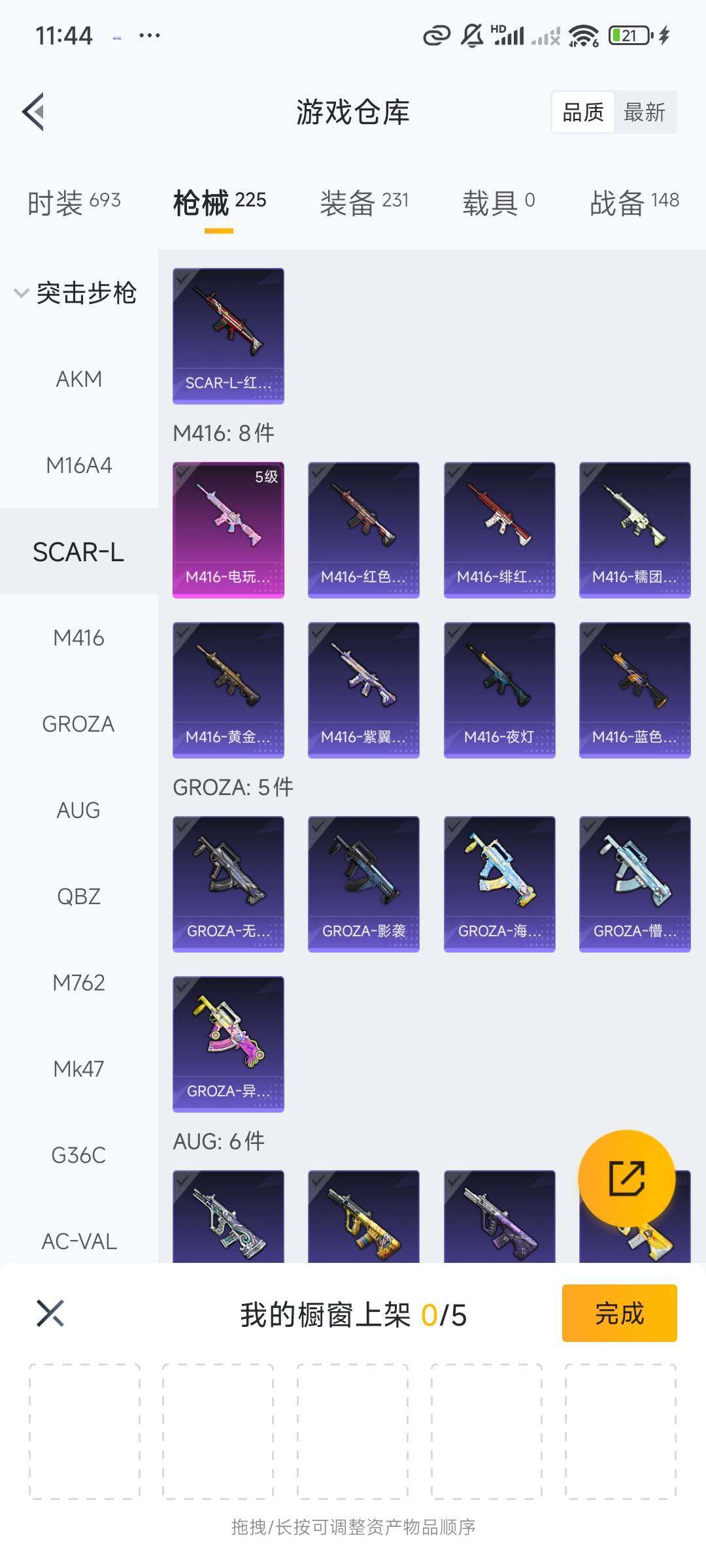Collapse the 突击步枪 category
The image size is (706, 1568).
point(75,293)
